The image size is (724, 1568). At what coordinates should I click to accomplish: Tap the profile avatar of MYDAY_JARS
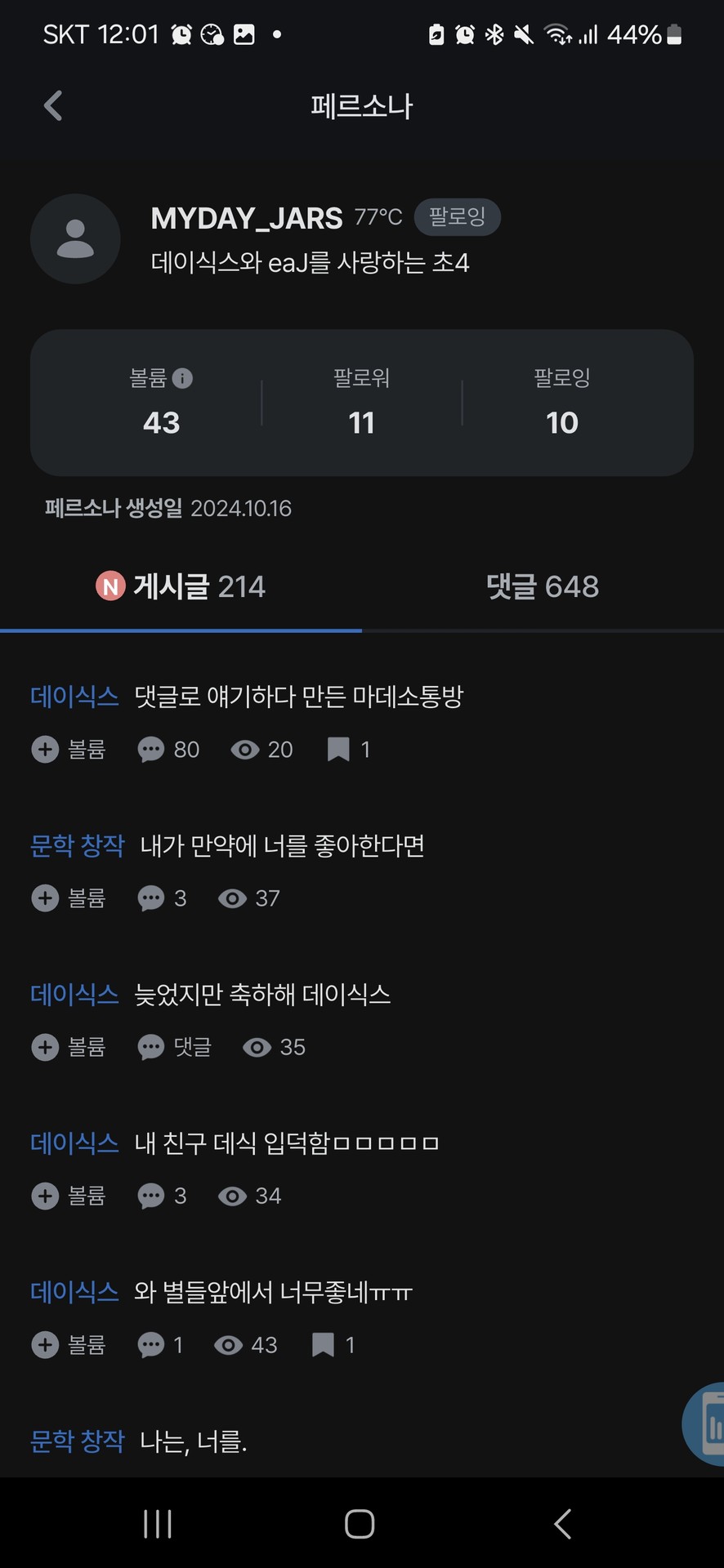click(x=75, y=239)
